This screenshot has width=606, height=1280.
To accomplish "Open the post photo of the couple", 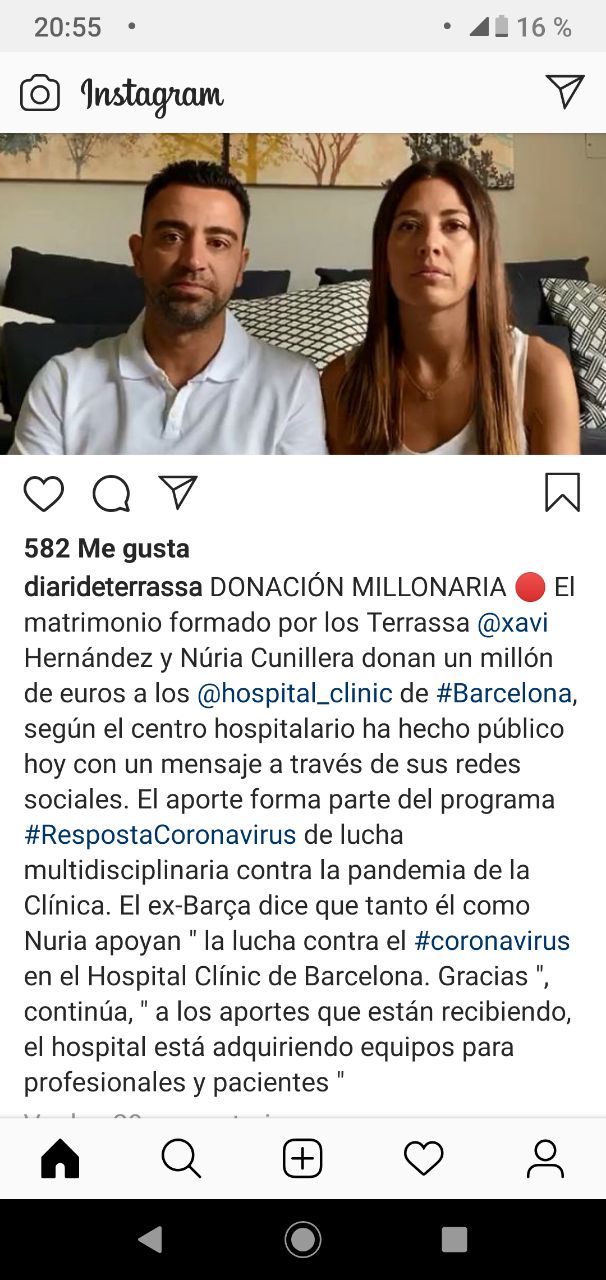I will click(303, 294).
